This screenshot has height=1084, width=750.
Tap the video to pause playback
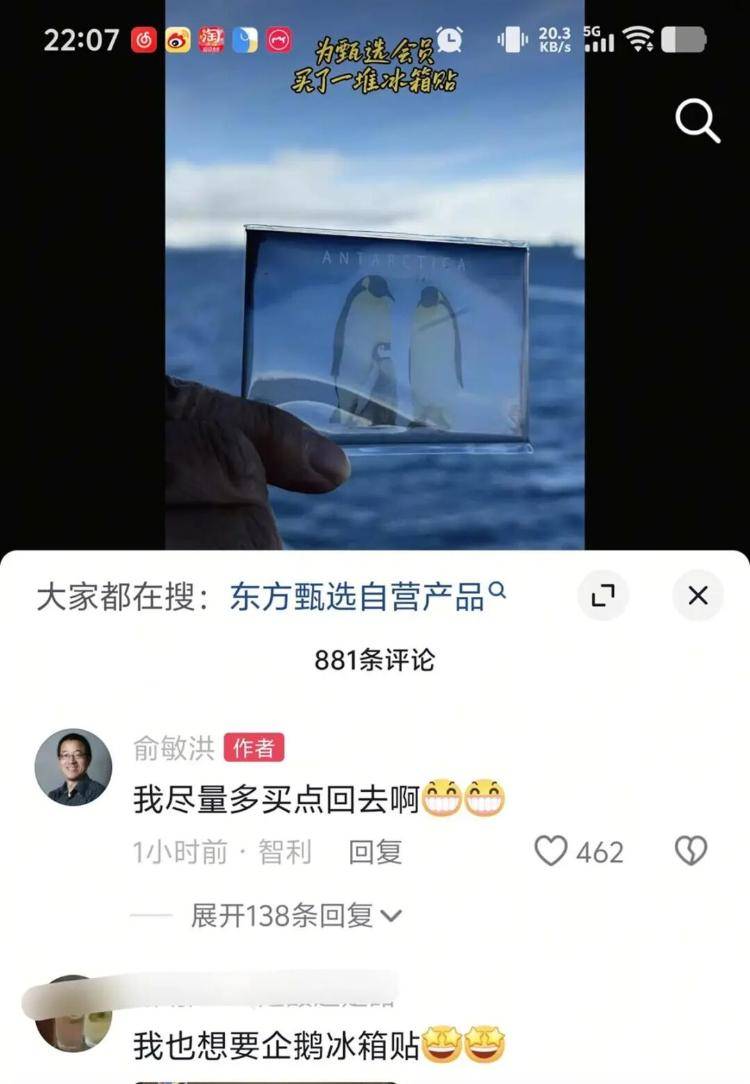[374, 300]
